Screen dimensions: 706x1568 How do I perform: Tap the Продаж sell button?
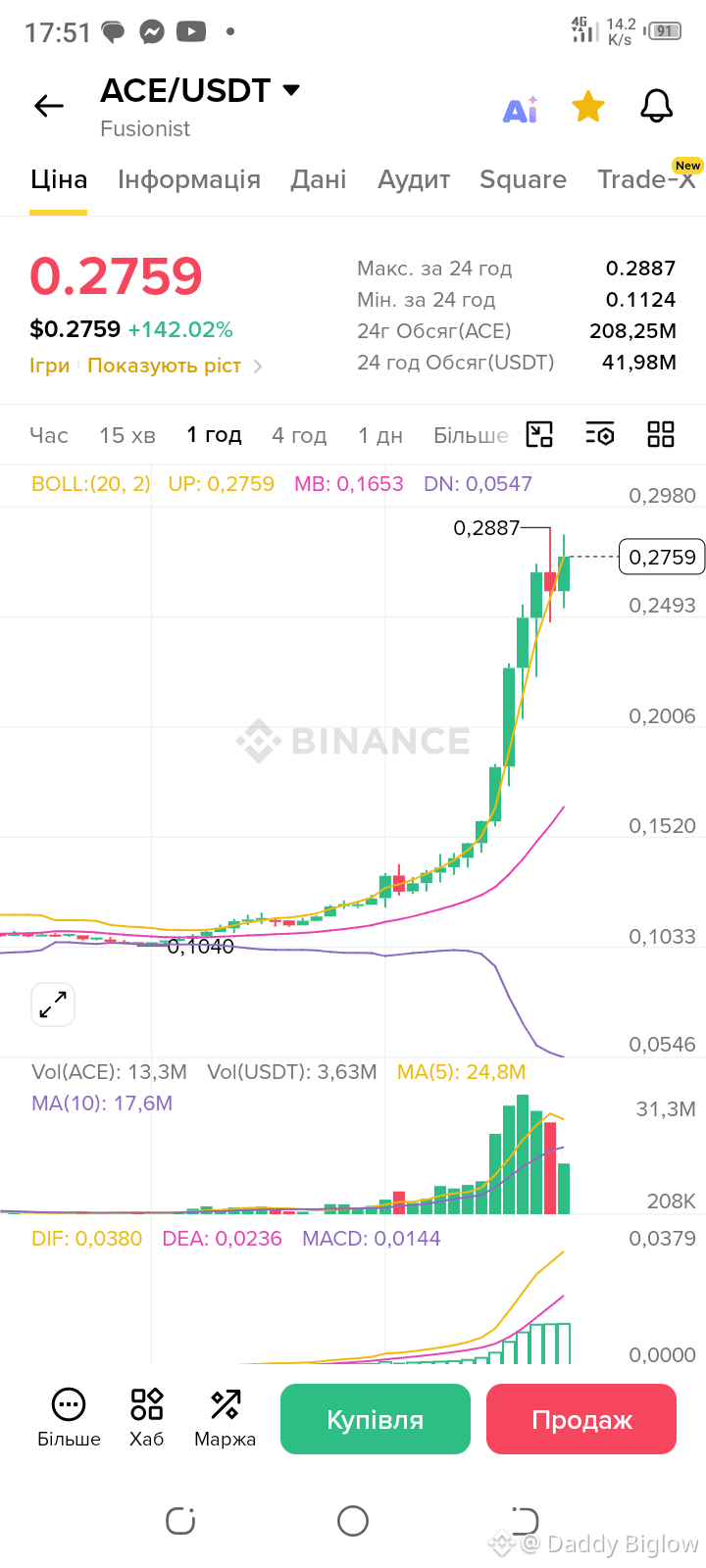pos(581,1419)
